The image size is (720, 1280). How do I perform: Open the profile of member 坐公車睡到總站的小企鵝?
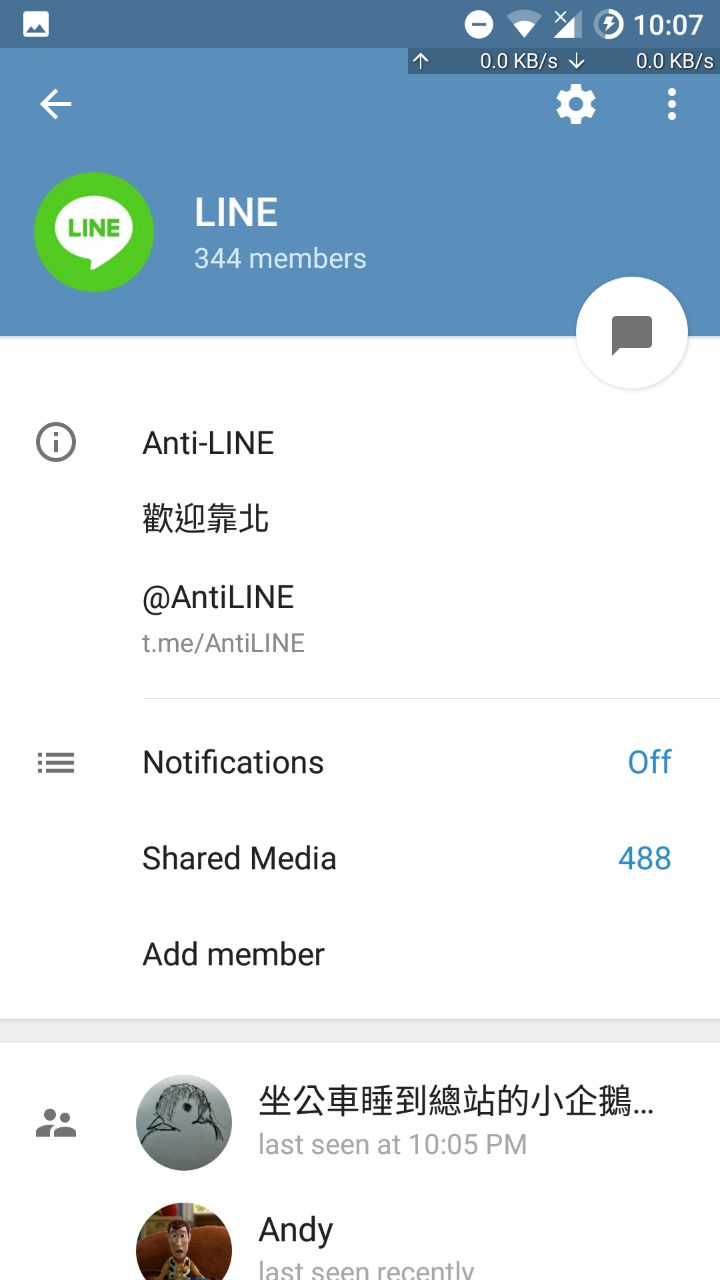pos(400,1122)
